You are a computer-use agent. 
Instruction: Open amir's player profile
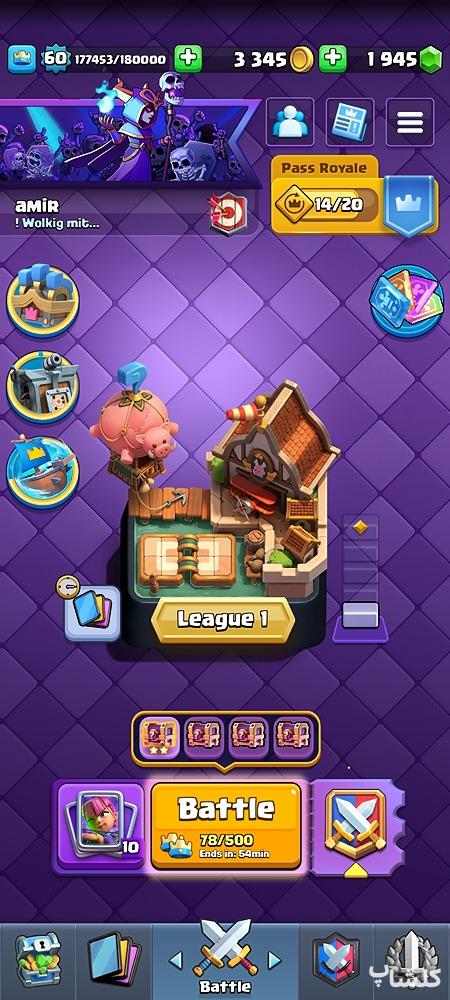pyautogui.click(x=57, y=214)
